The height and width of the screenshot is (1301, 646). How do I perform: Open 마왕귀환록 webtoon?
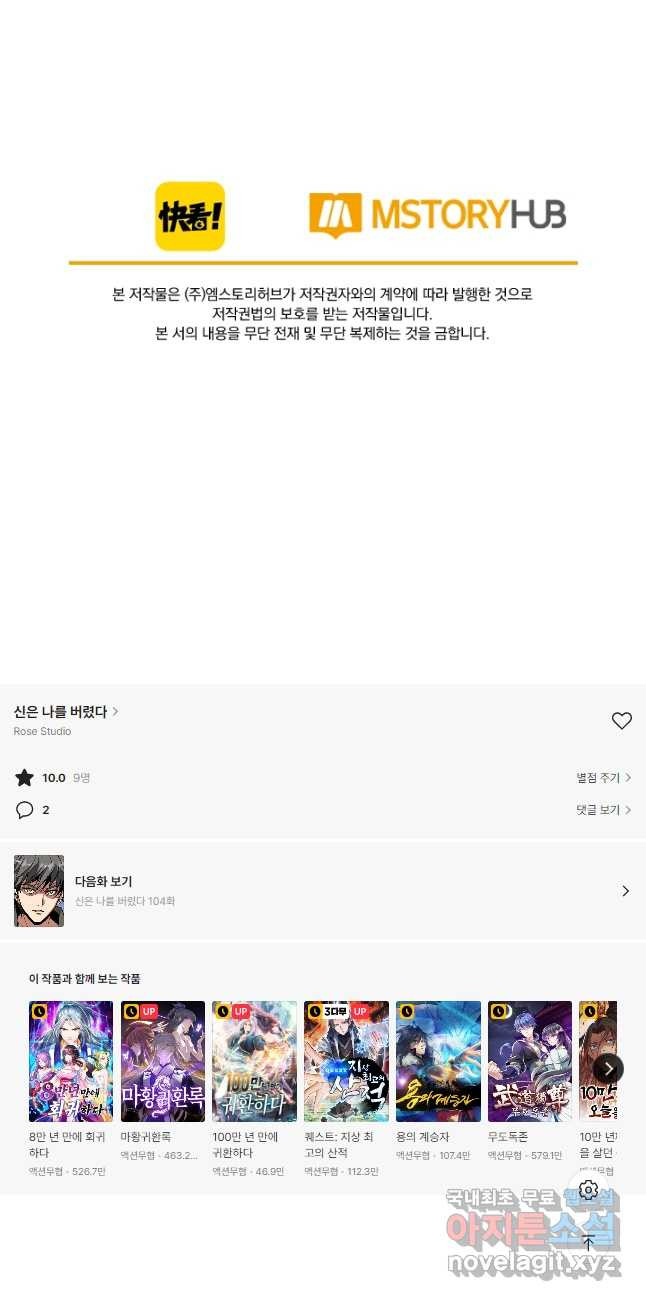pos(163,1062)
